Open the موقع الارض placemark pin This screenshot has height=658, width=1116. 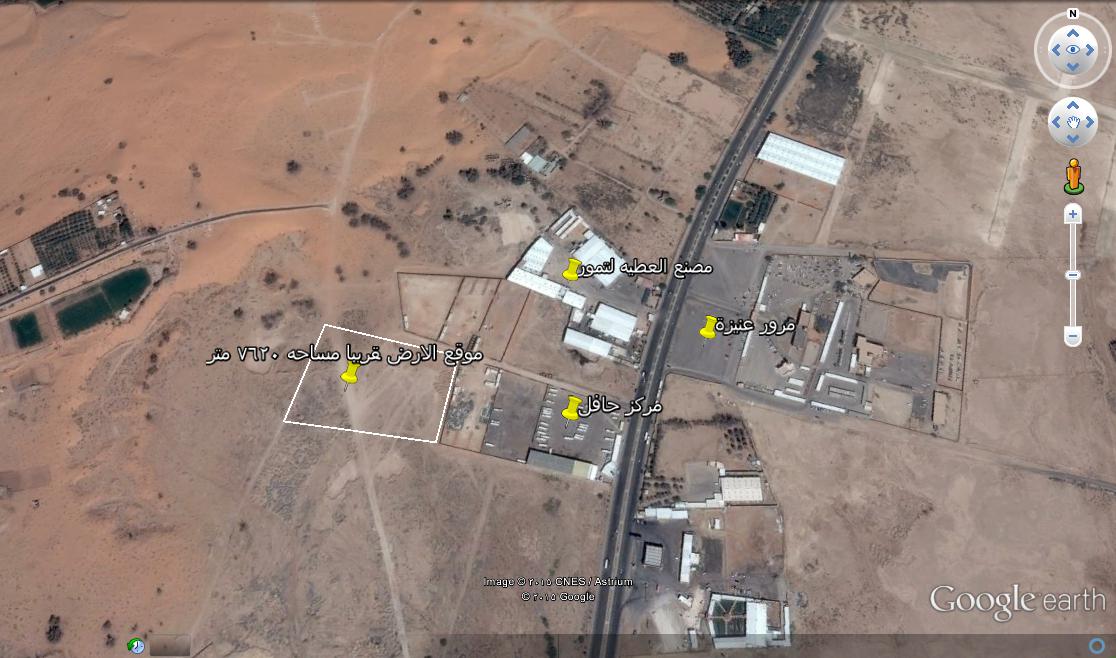pos(350,373)
